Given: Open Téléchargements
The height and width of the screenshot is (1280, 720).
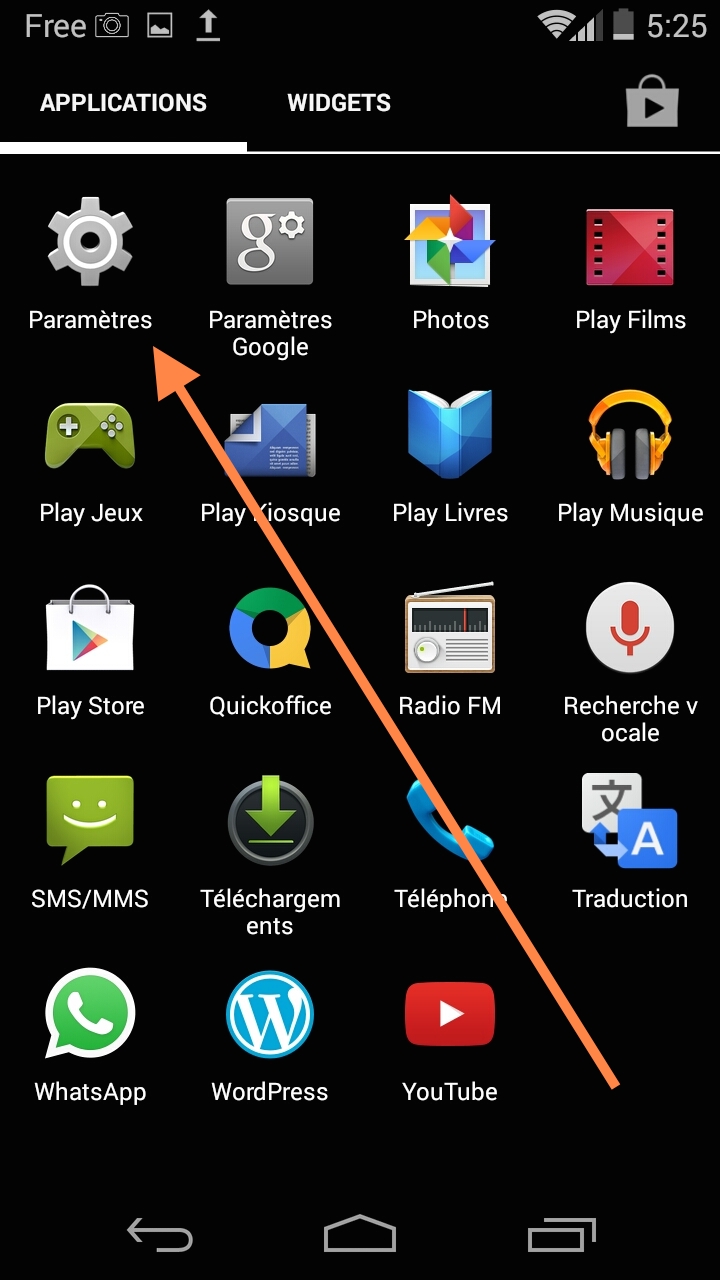Looking at the screenshot, I should 270,821.
